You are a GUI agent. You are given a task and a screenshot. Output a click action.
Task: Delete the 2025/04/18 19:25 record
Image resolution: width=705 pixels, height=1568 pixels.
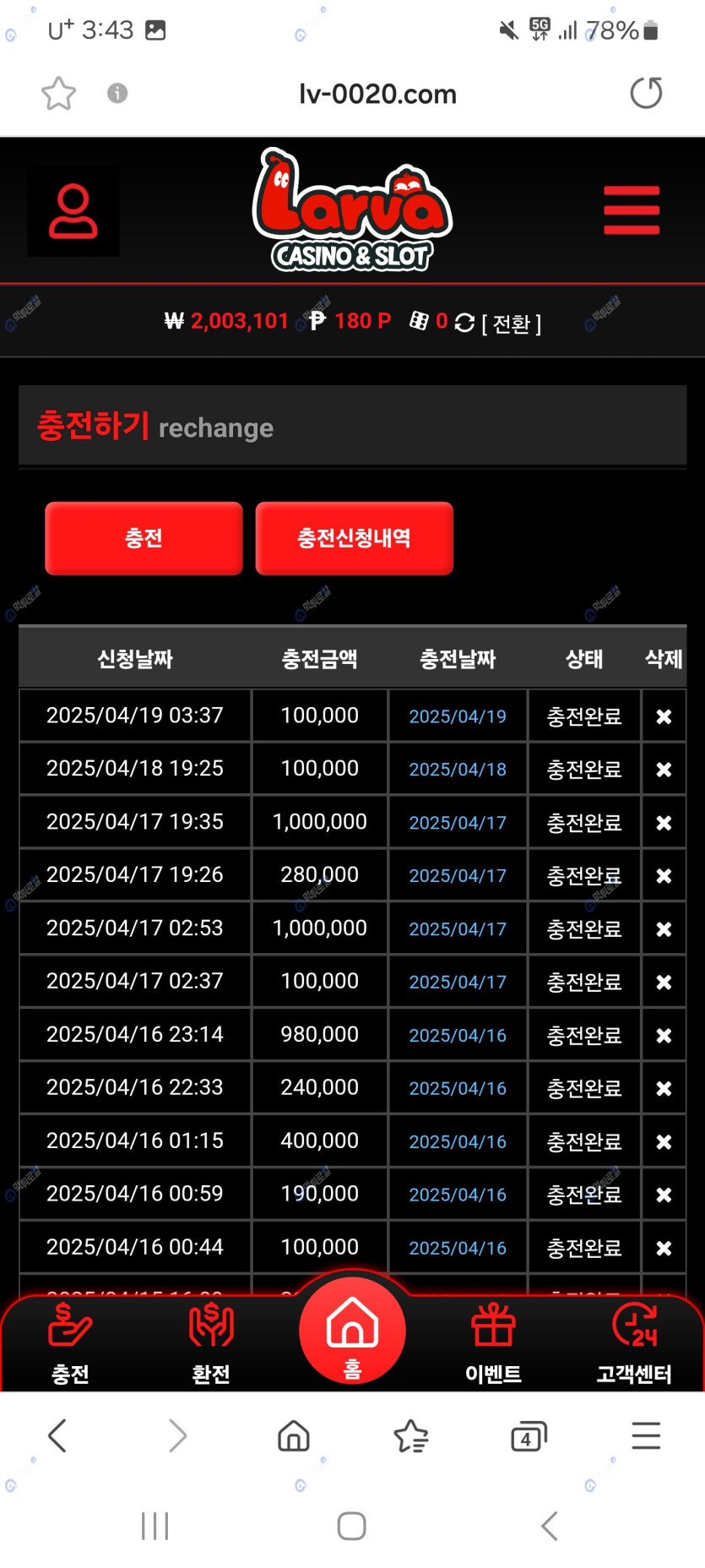(x=664, y=770)
